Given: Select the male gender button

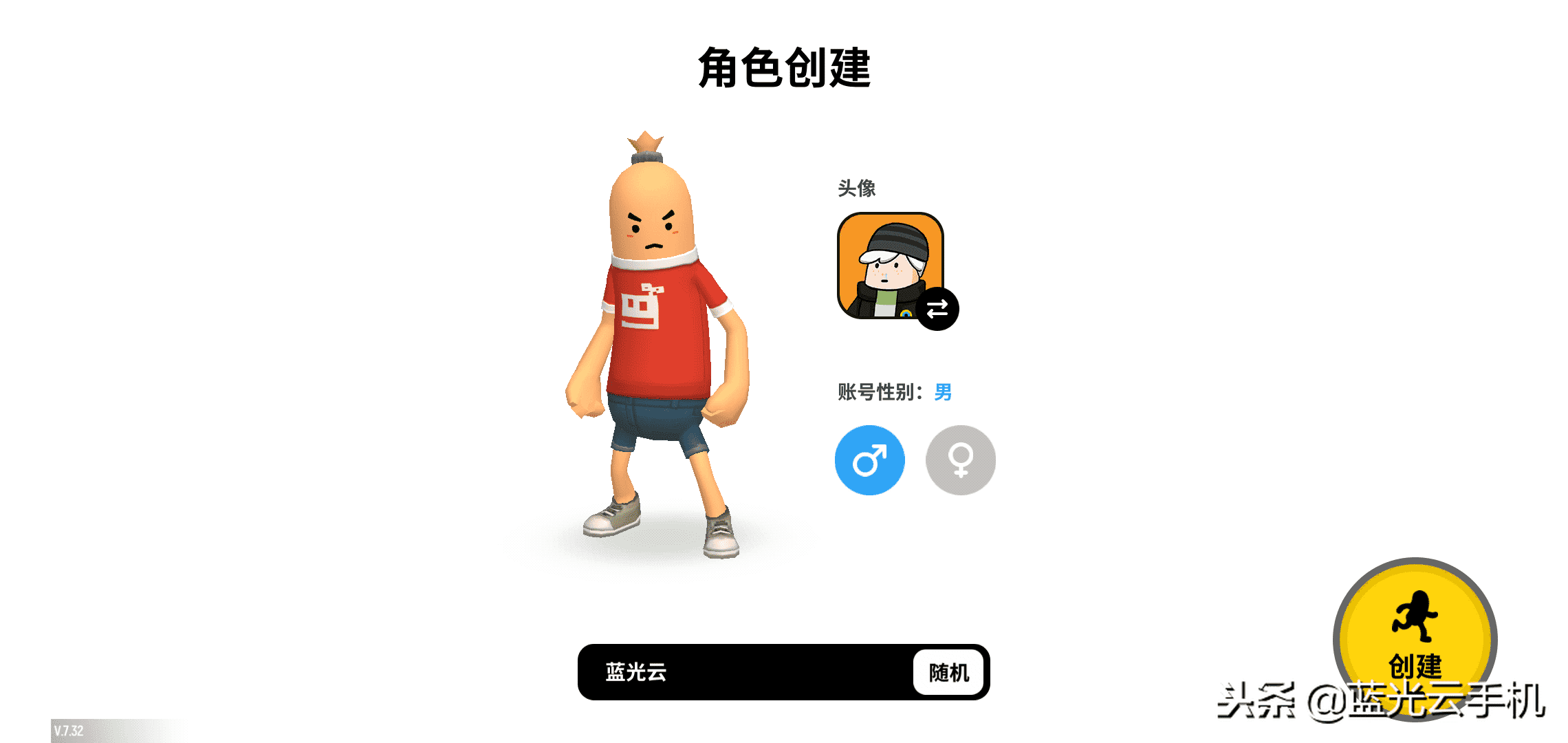Looking at the screenshot, I should 869,460.
